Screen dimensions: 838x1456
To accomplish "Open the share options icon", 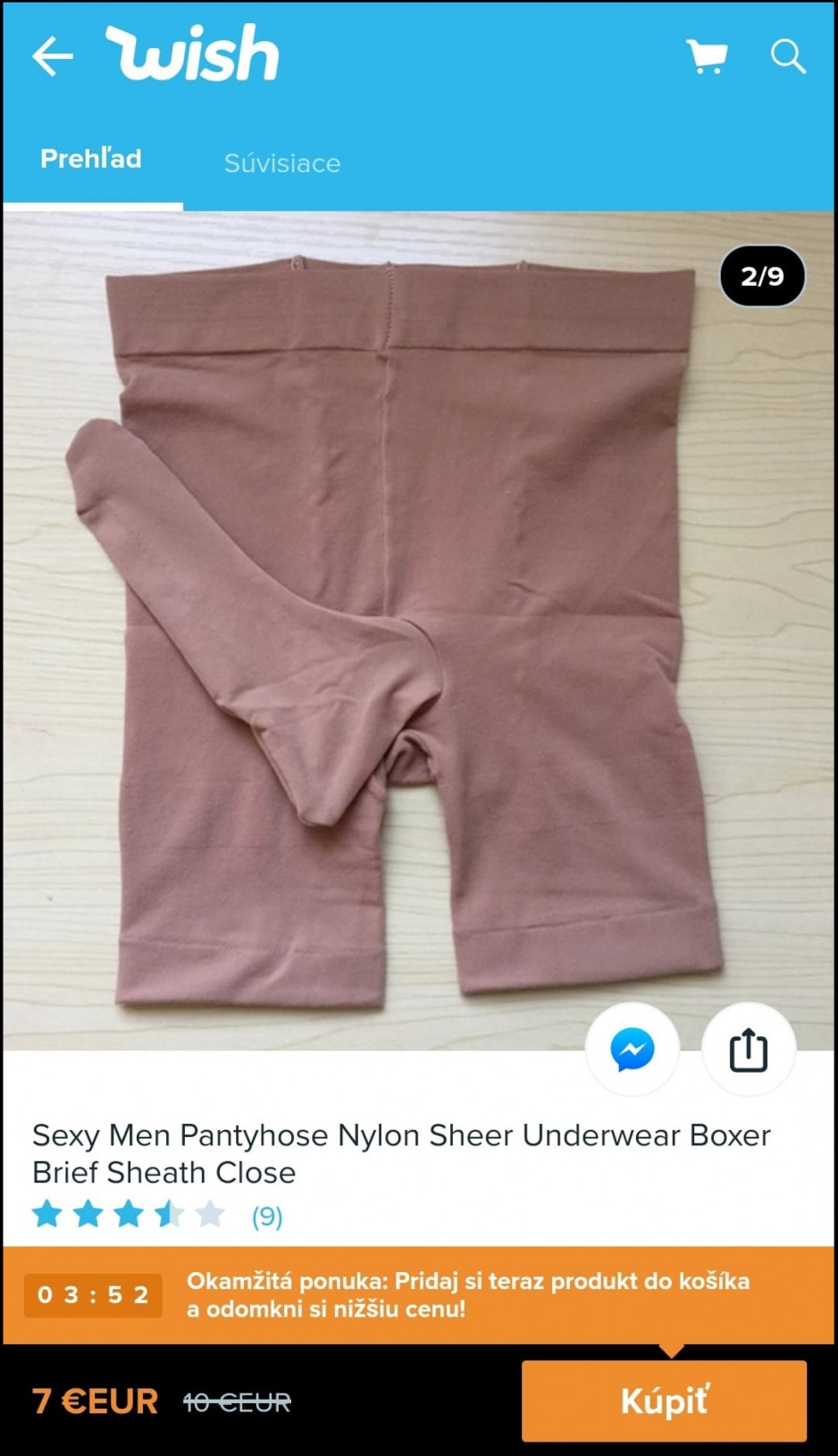I will click(x=749, y=1049).
